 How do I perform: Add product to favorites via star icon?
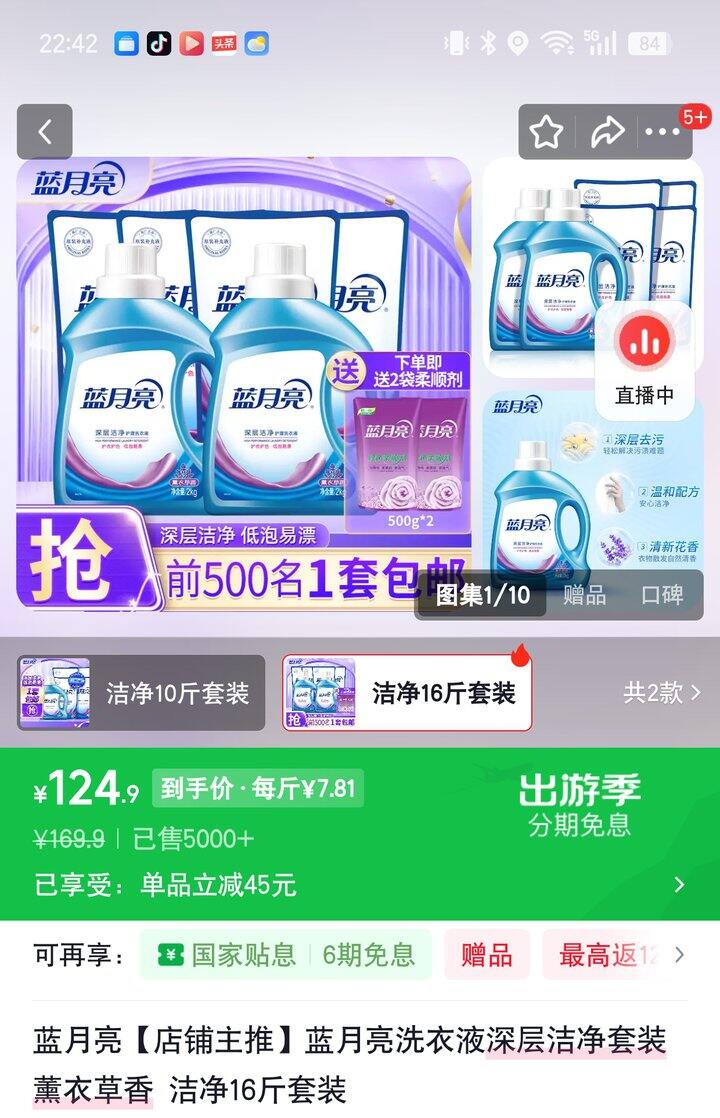546,131
